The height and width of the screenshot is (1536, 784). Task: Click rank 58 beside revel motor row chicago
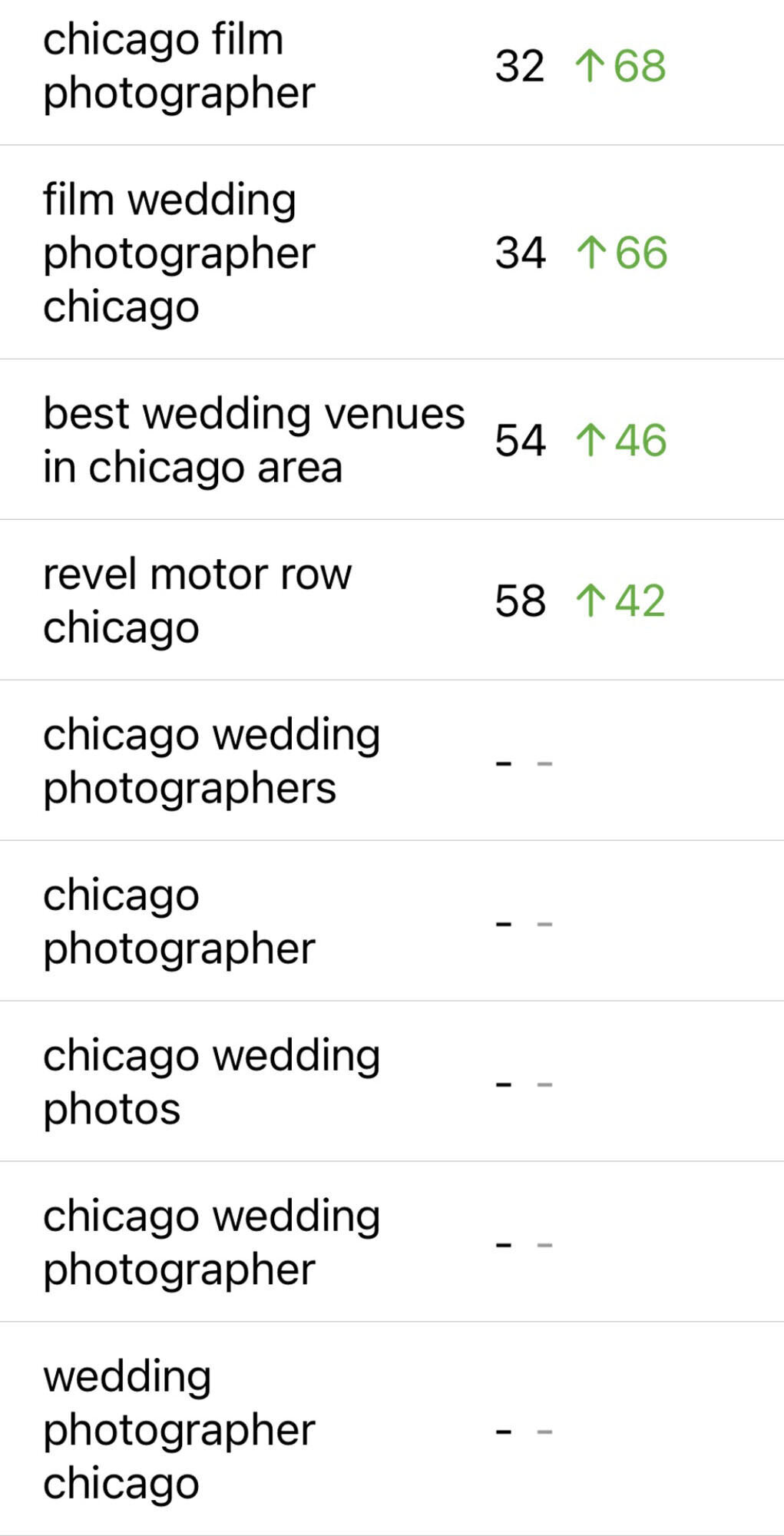click(x=520, y=601)
